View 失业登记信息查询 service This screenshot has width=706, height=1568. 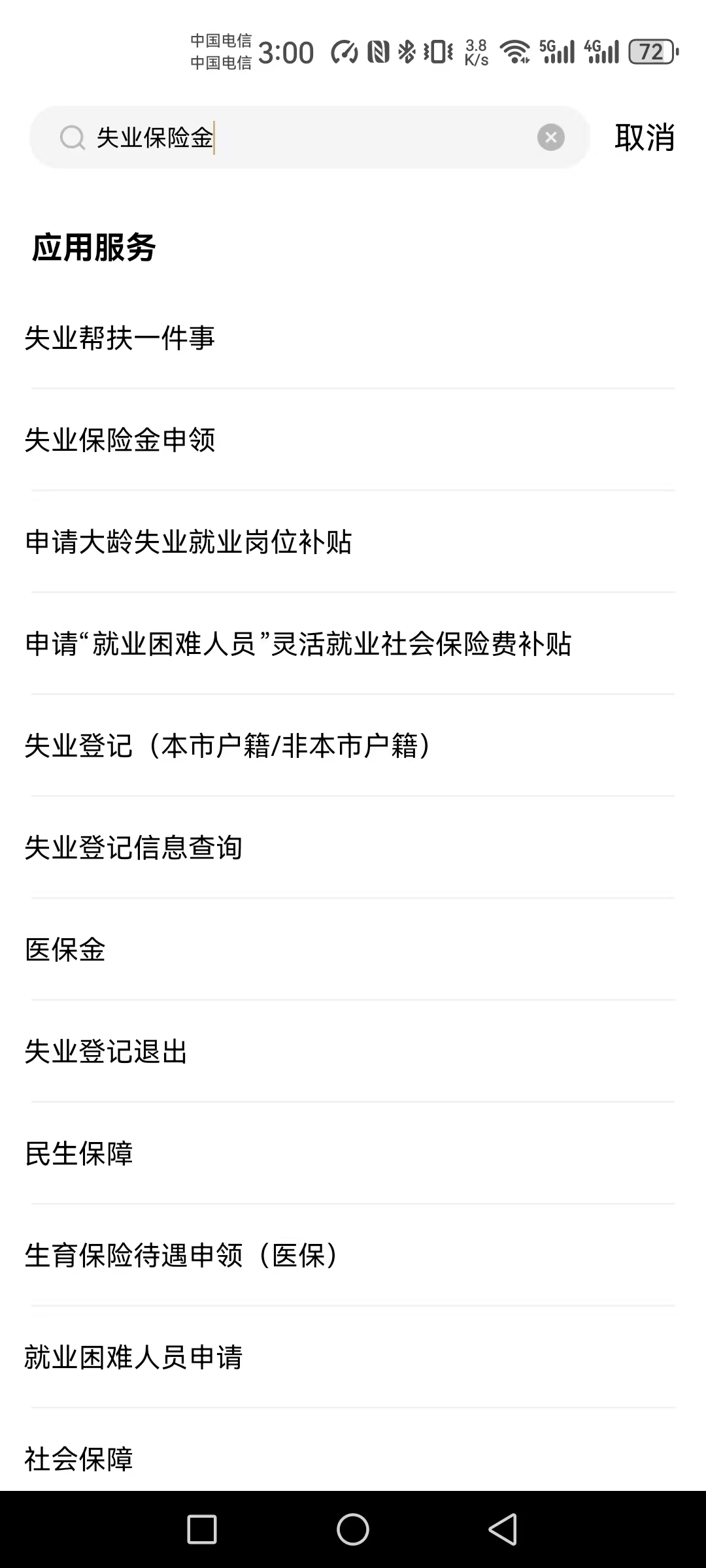coord(133,848)
